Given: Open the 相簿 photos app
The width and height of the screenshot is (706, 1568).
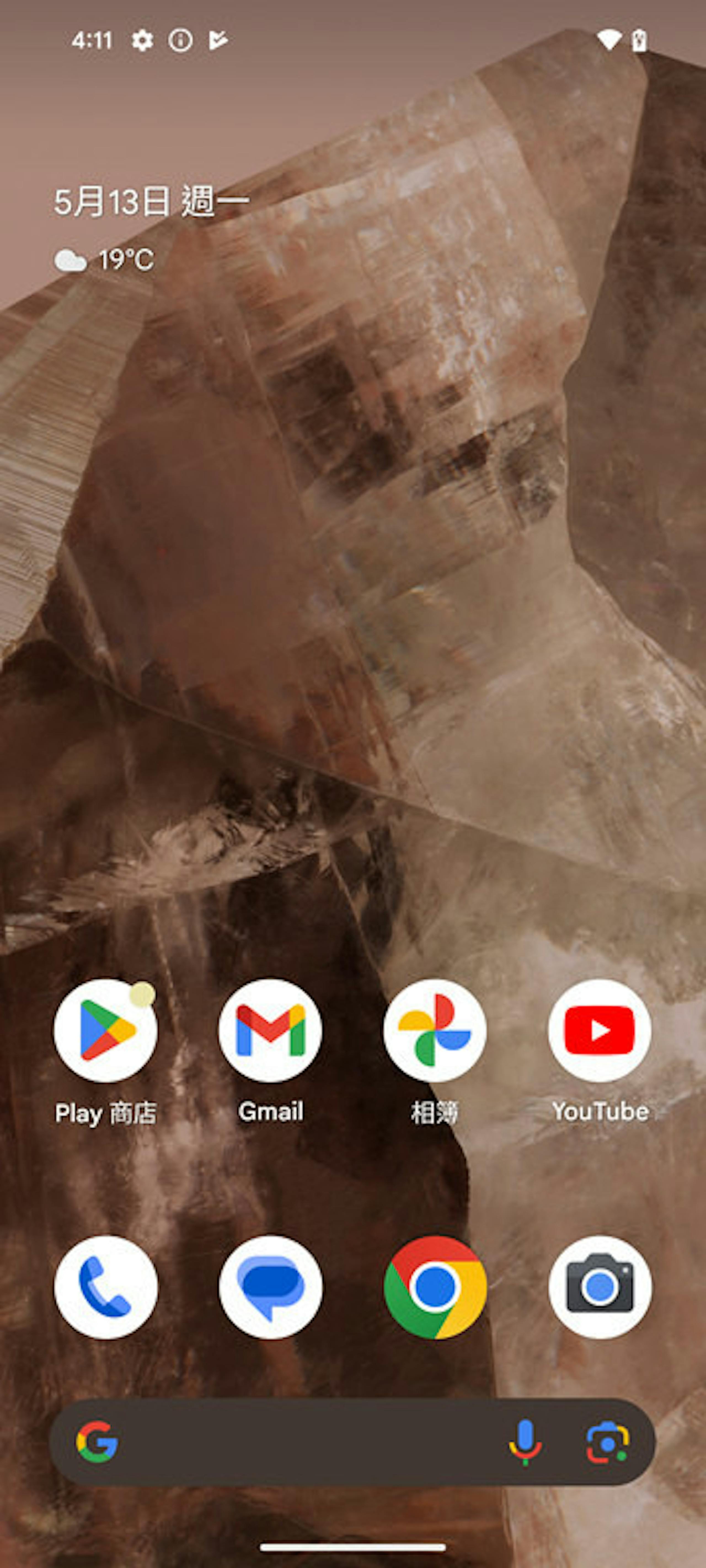Looking at the screenshot, I should (435, 1031).
